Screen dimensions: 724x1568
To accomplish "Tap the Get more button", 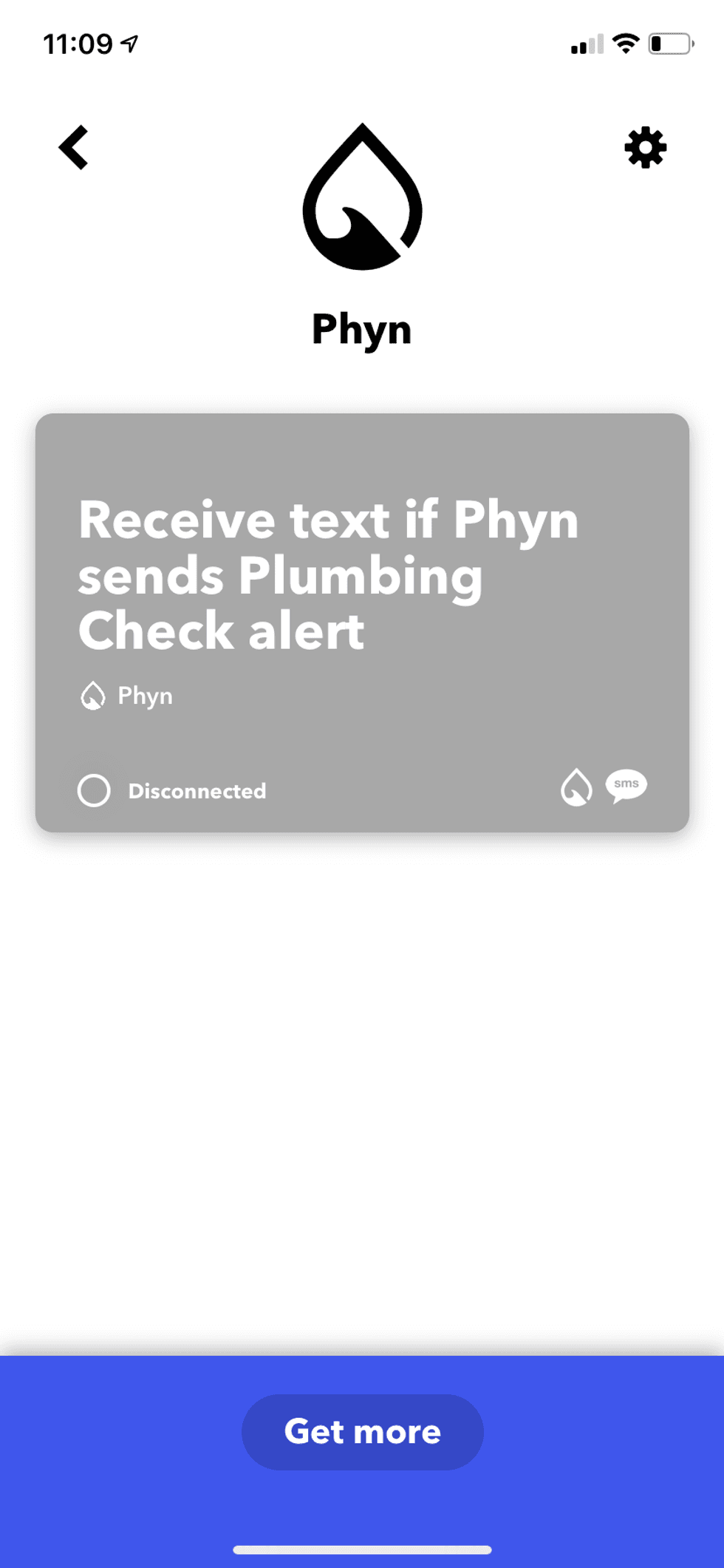I will (361, 1431).
